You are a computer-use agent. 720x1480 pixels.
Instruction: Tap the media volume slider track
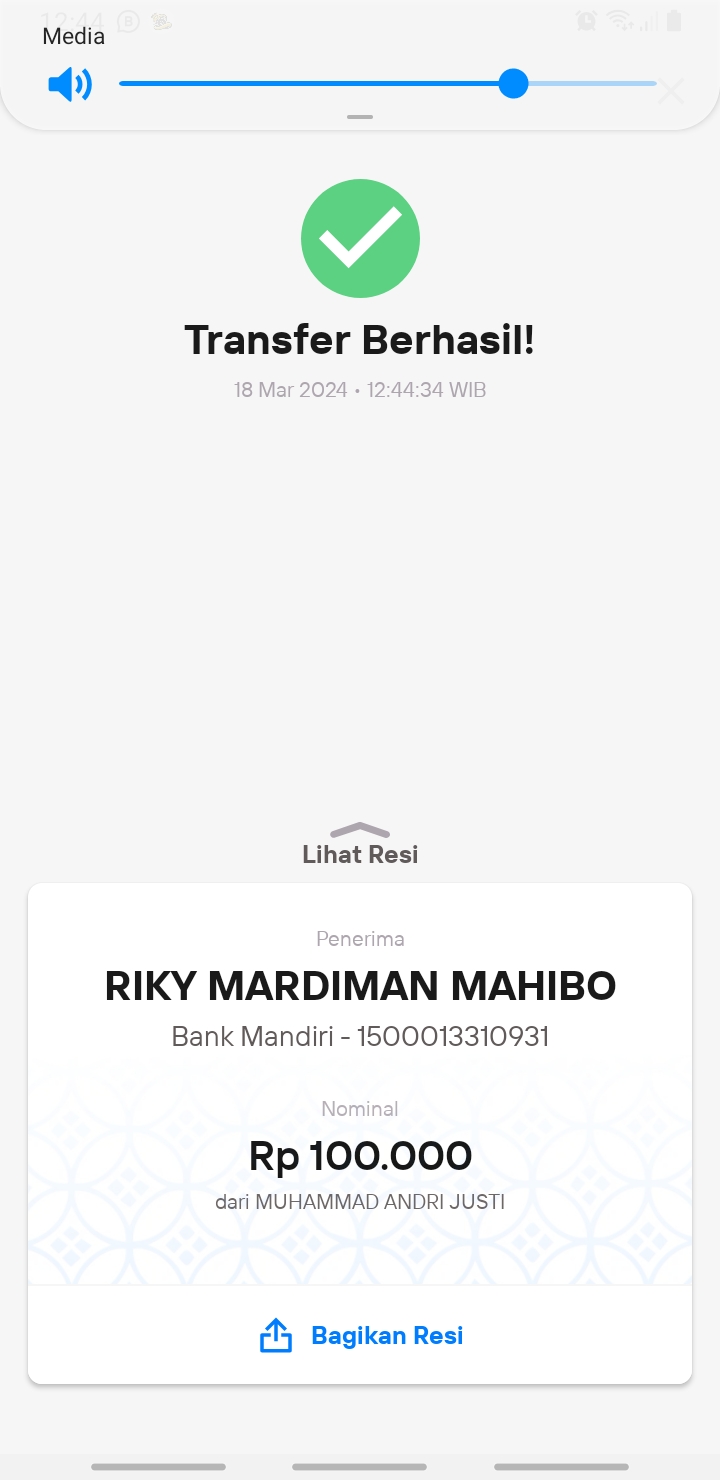point(387,84)
